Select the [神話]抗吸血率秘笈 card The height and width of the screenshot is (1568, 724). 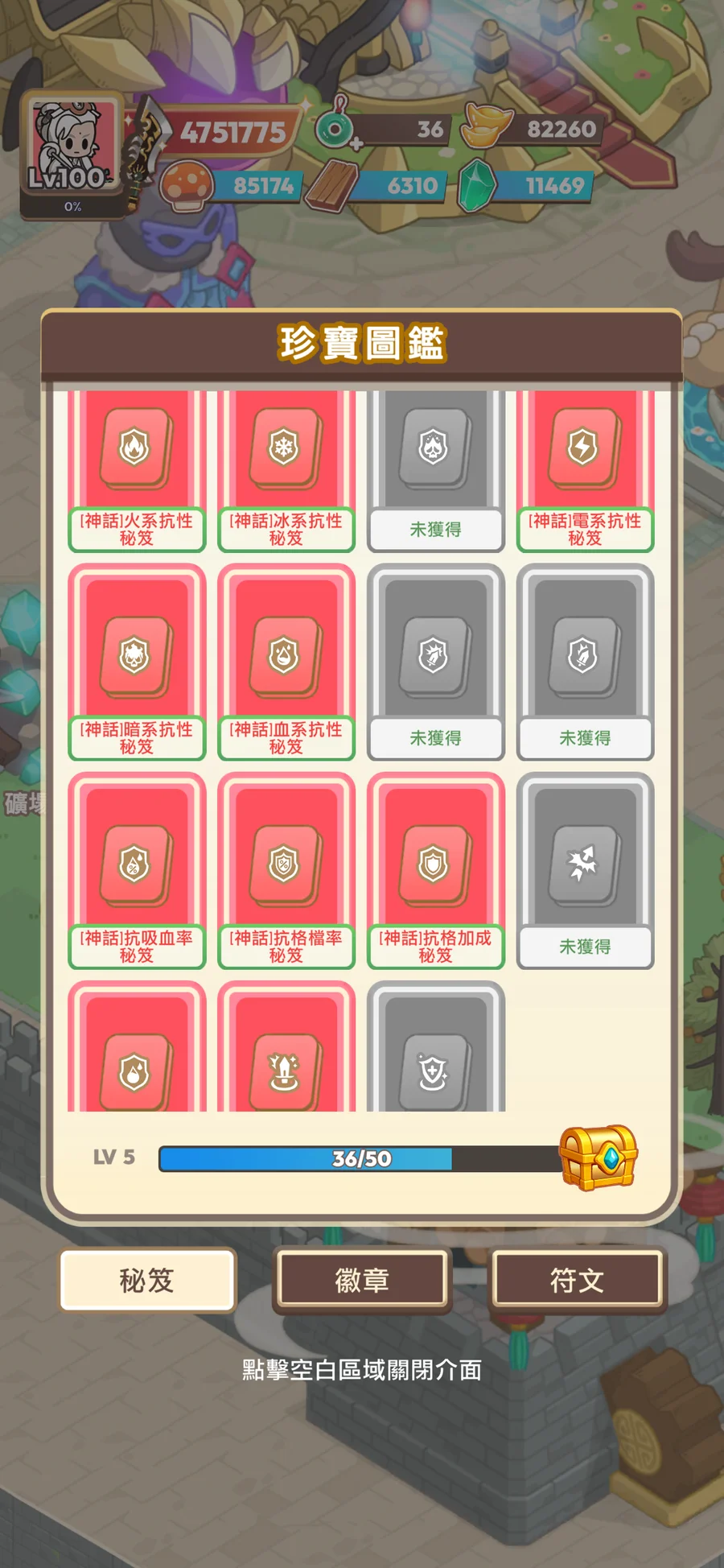pyautogui.click(x=137, y=870)
